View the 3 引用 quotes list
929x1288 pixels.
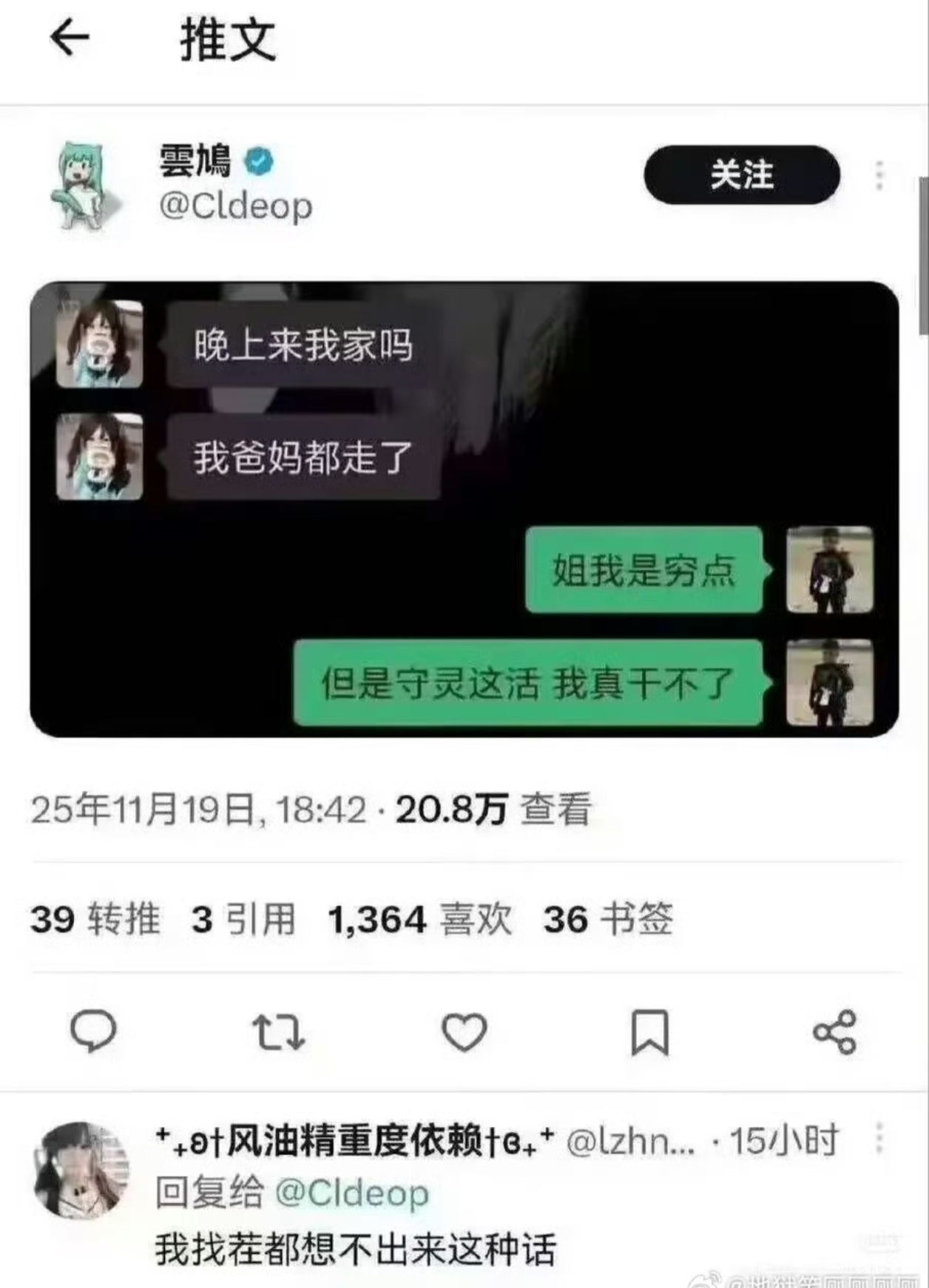pos(243,920)
